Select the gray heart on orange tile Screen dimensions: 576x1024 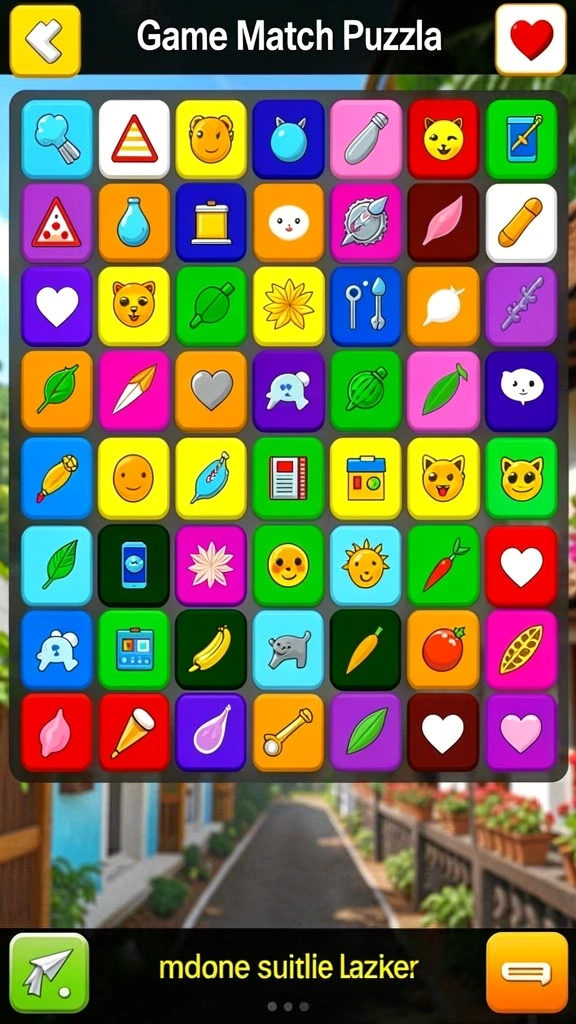(211, 391)
